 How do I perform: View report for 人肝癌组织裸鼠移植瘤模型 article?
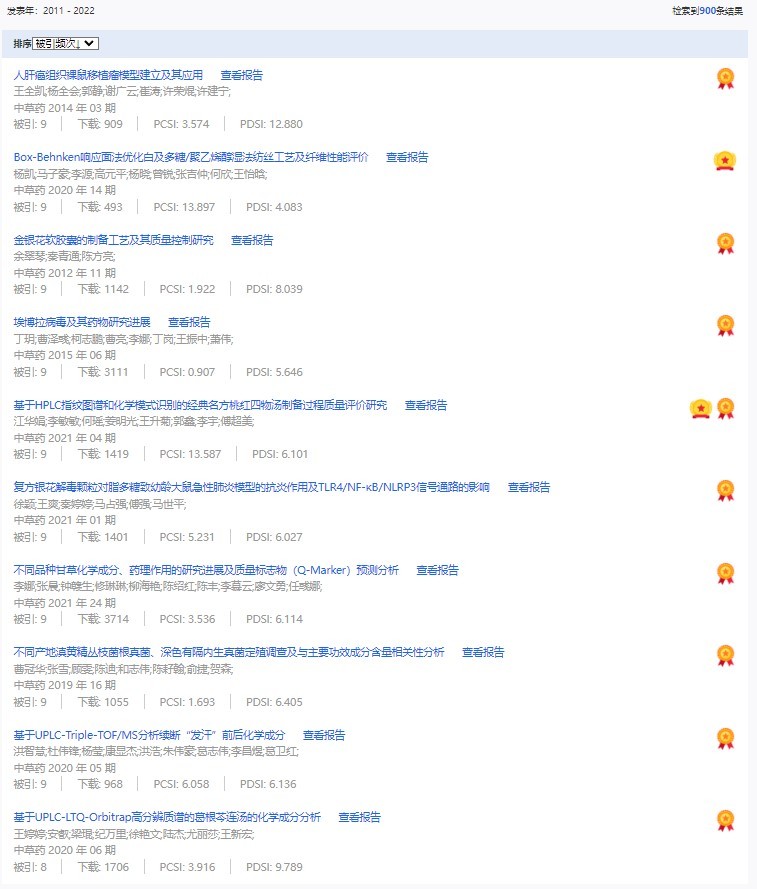pos(241,75)
